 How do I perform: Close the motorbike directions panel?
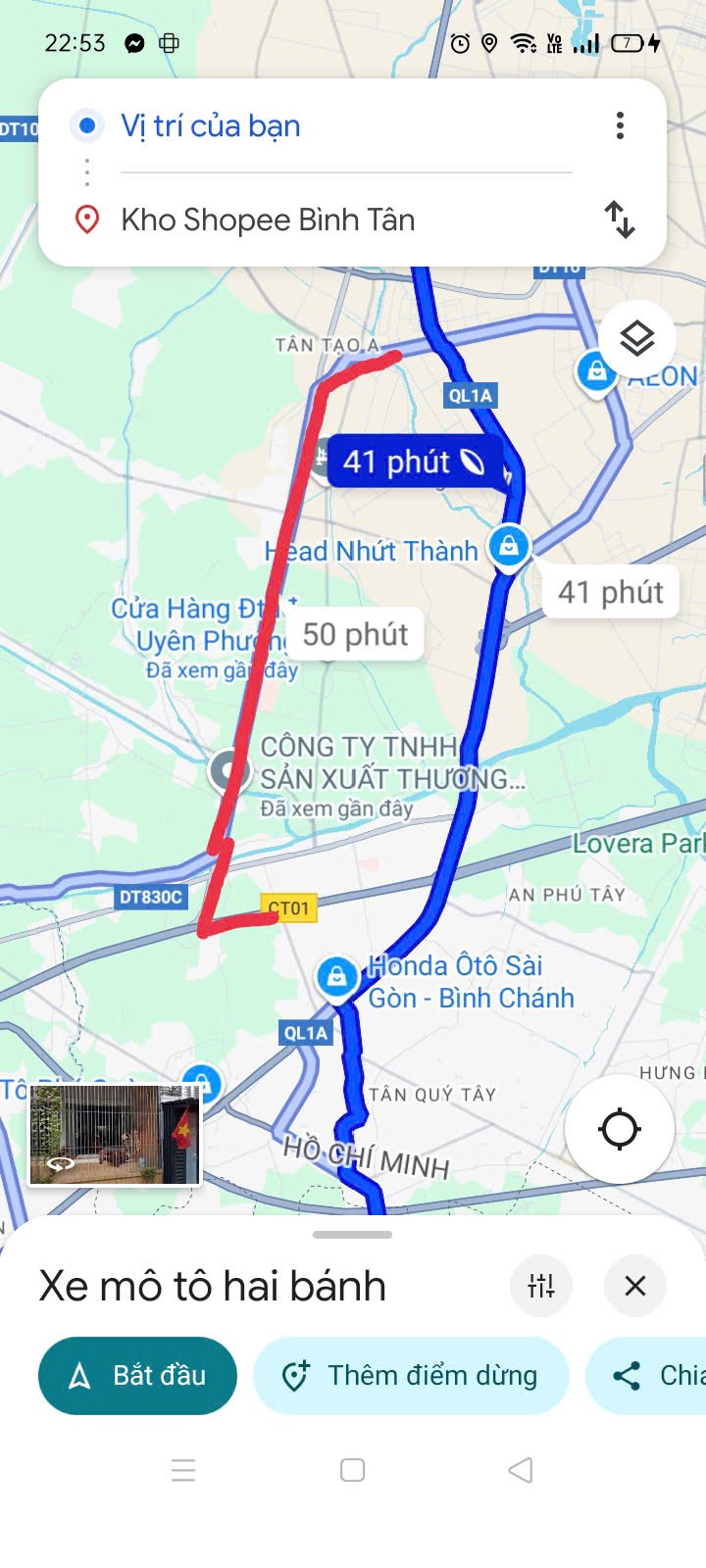point(635,1285)
